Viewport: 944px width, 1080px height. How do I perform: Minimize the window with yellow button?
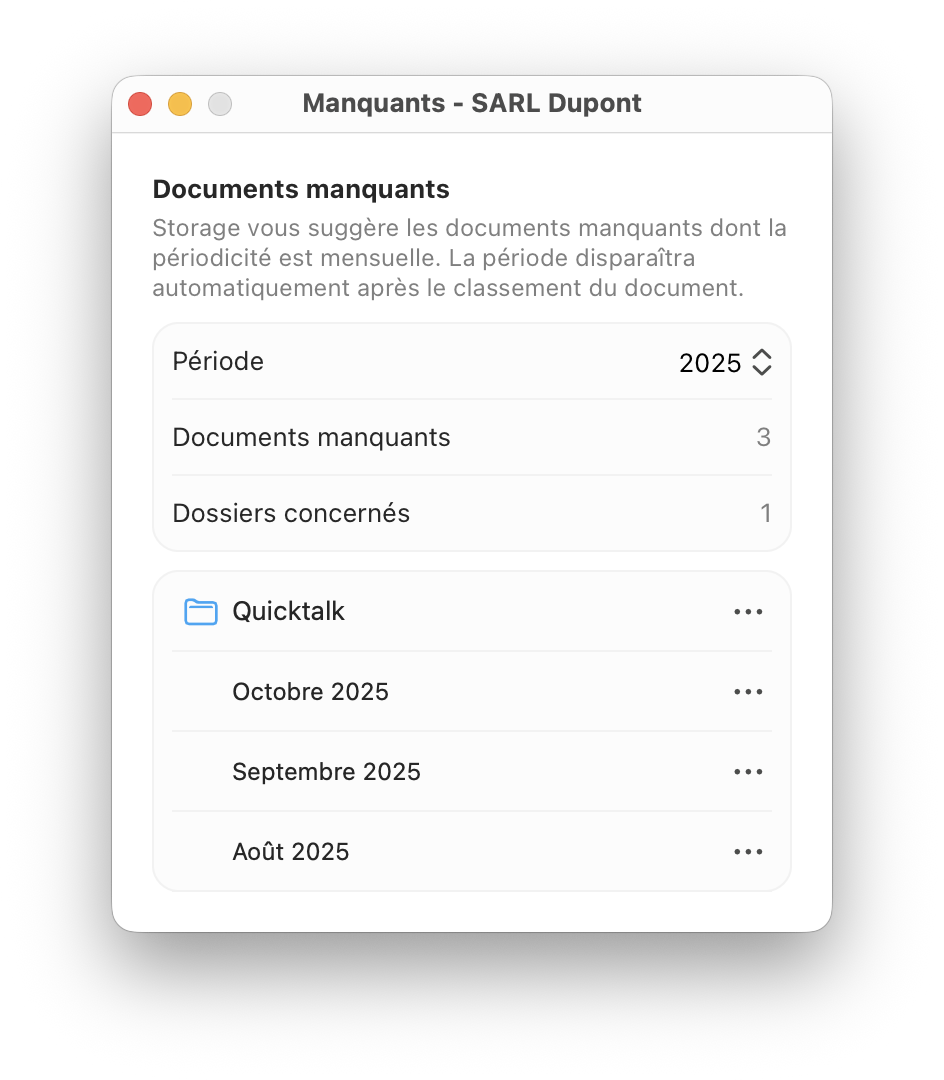tap(180, 104)
